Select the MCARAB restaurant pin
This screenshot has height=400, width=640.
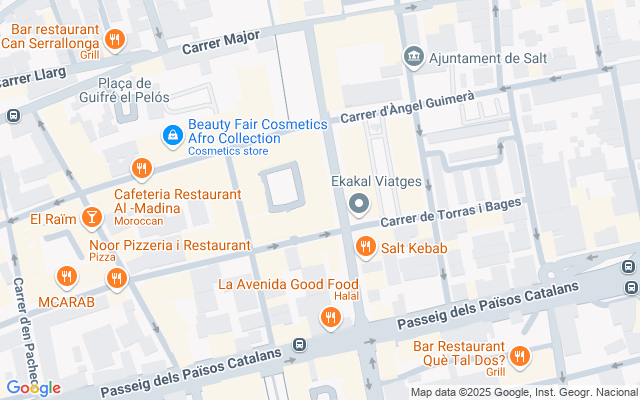click(66, 277)
